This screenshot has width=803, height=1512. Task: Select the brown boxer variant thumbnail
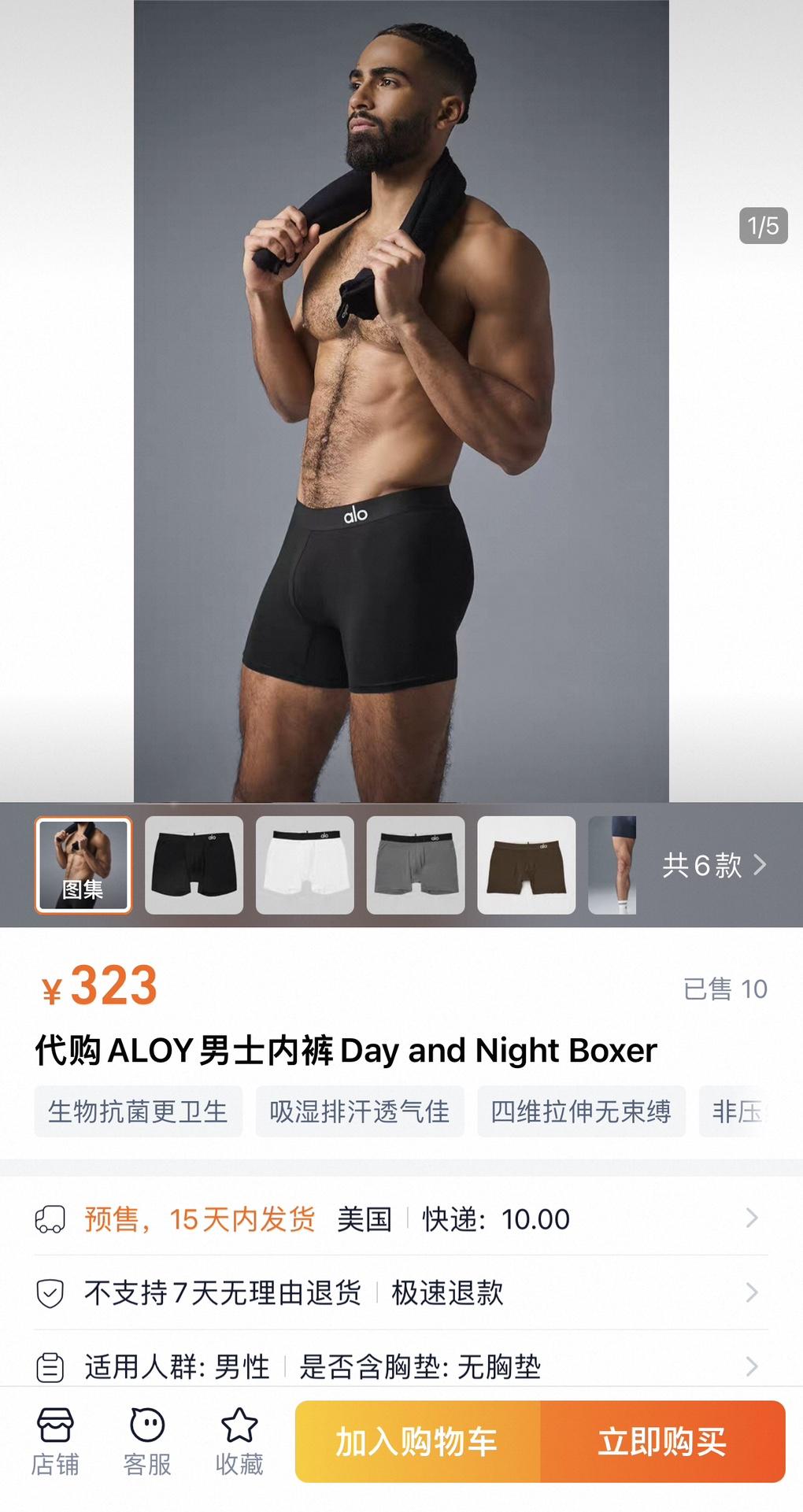[526, 864]
